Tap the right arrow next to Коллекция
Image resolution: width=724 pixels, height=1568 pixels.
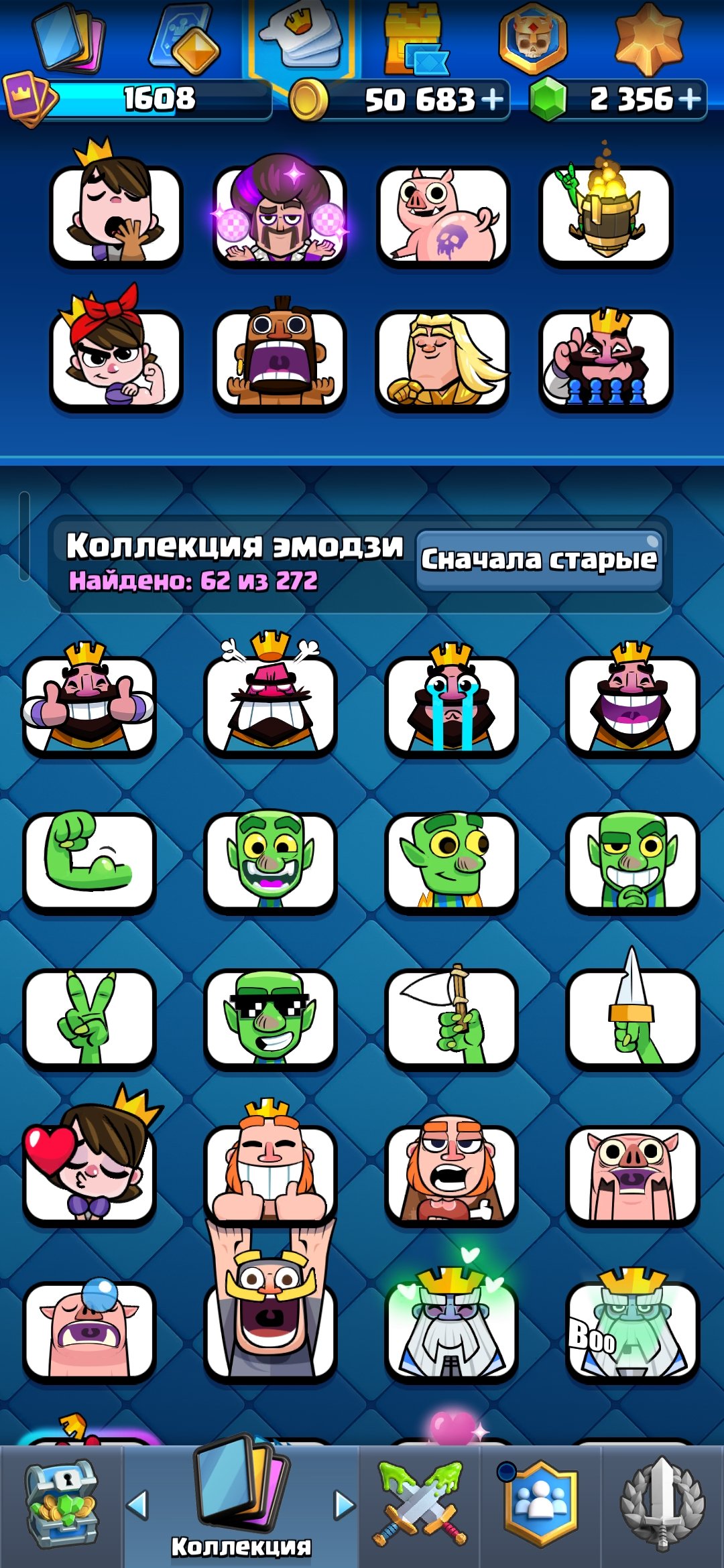tap(345, 1505)
